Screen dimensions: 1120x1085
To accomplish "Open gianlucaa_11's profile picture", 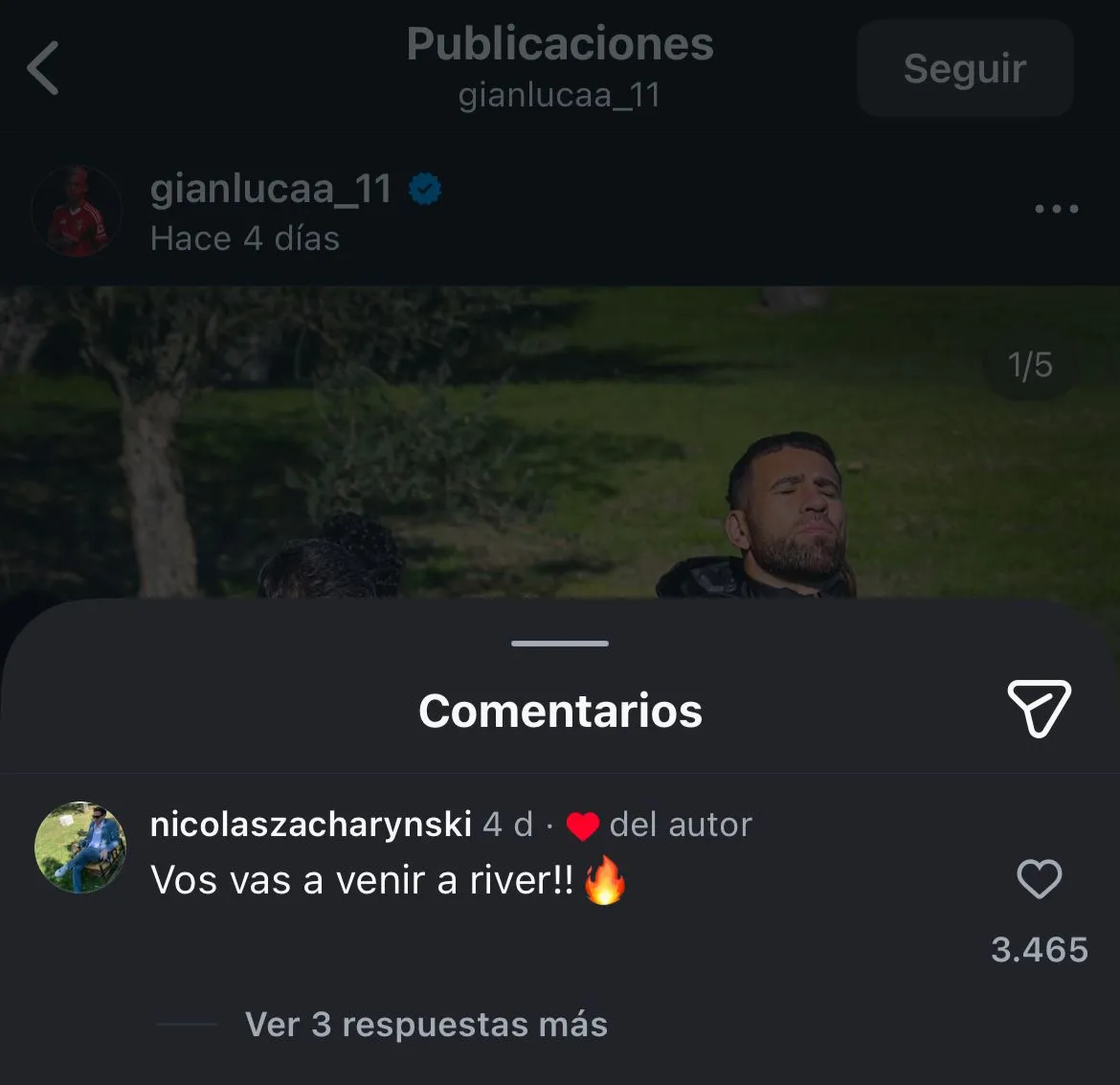I will (77, 212).
